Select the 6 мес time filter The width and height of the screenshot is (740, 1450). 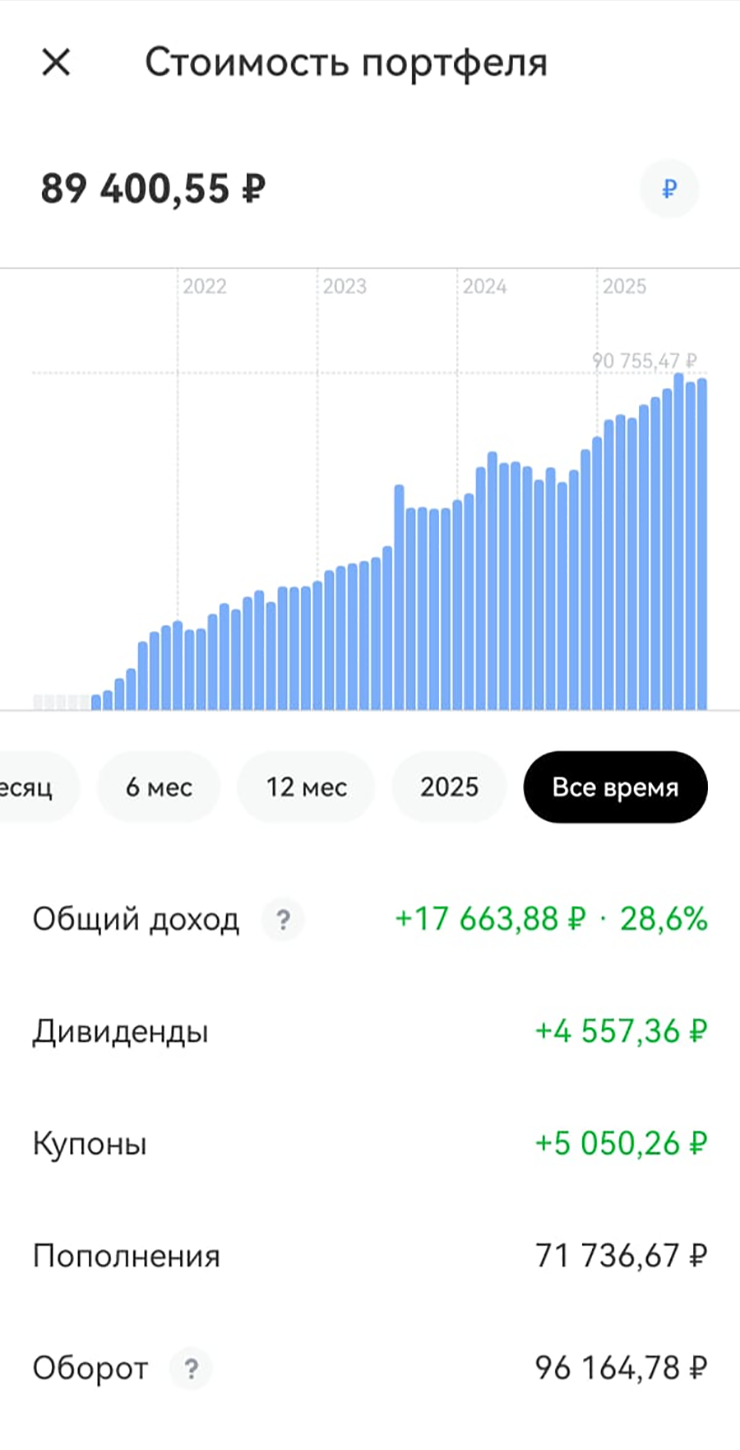[158, 787]
